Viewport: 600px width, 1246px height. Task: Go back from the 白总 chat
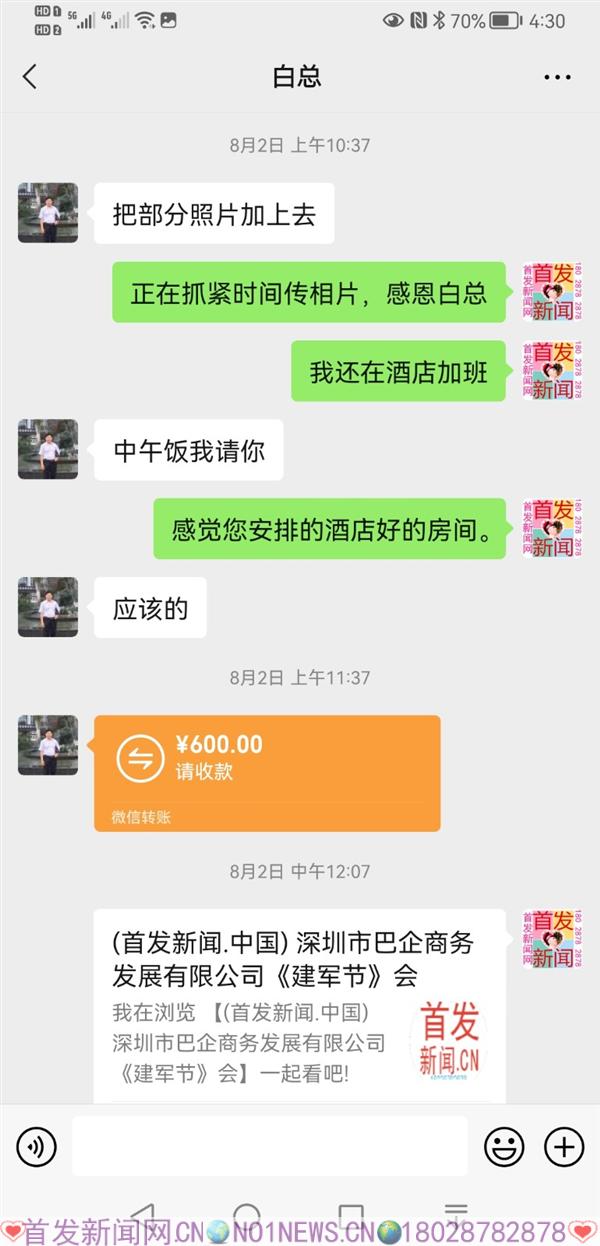pyautogui.click(x=29, y=76)
